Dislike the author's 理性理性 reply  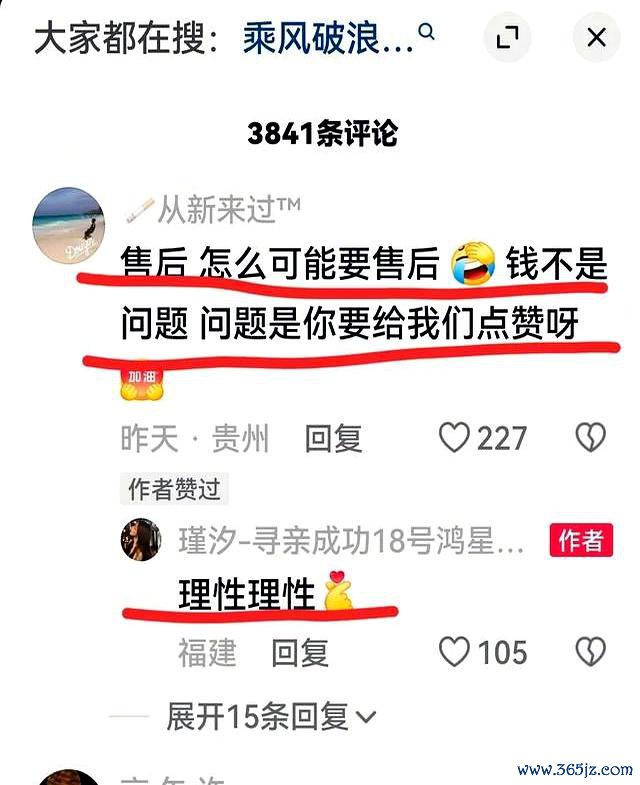(591, 653)
